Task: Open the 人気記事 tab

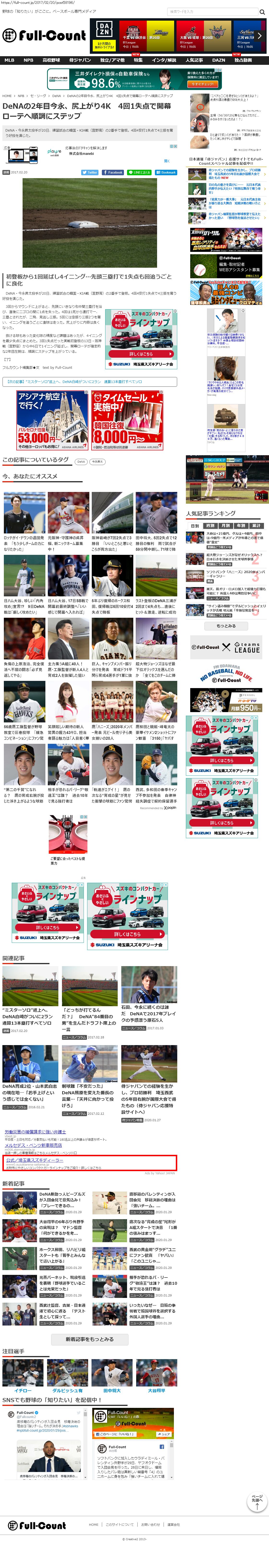Action: (x=194, y=60)
